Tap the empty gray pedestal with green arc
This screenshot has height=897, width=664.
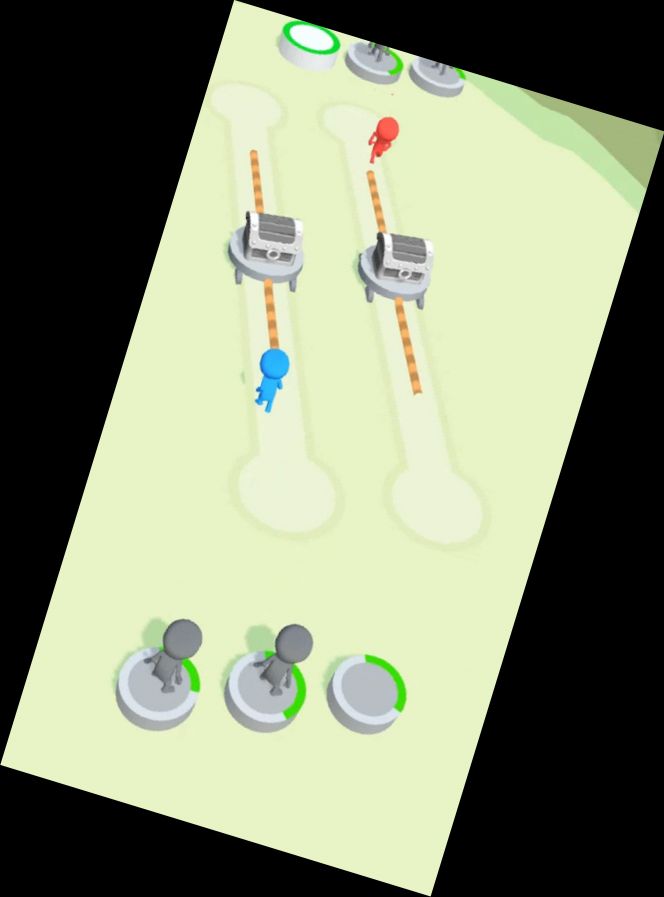[364, 691]
